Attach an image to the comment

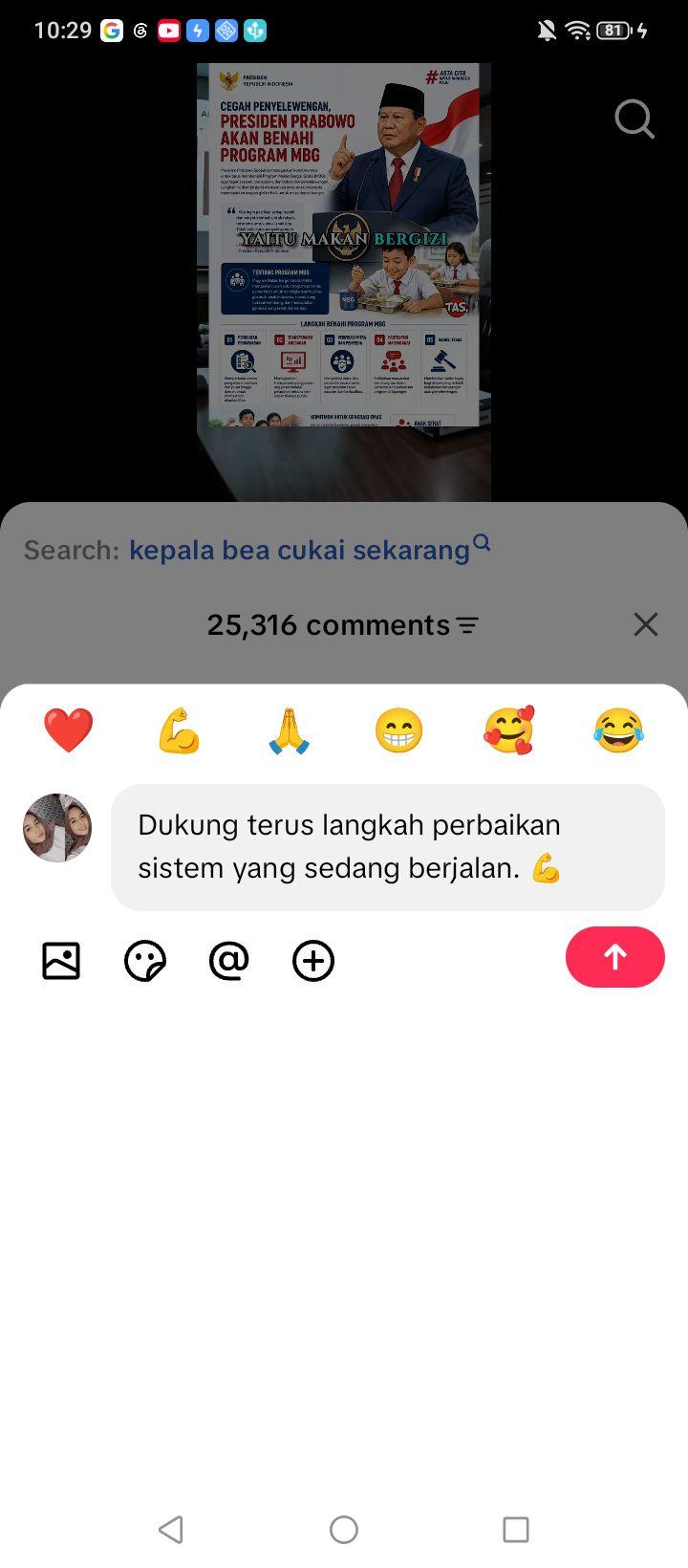(x=61, y=961)
